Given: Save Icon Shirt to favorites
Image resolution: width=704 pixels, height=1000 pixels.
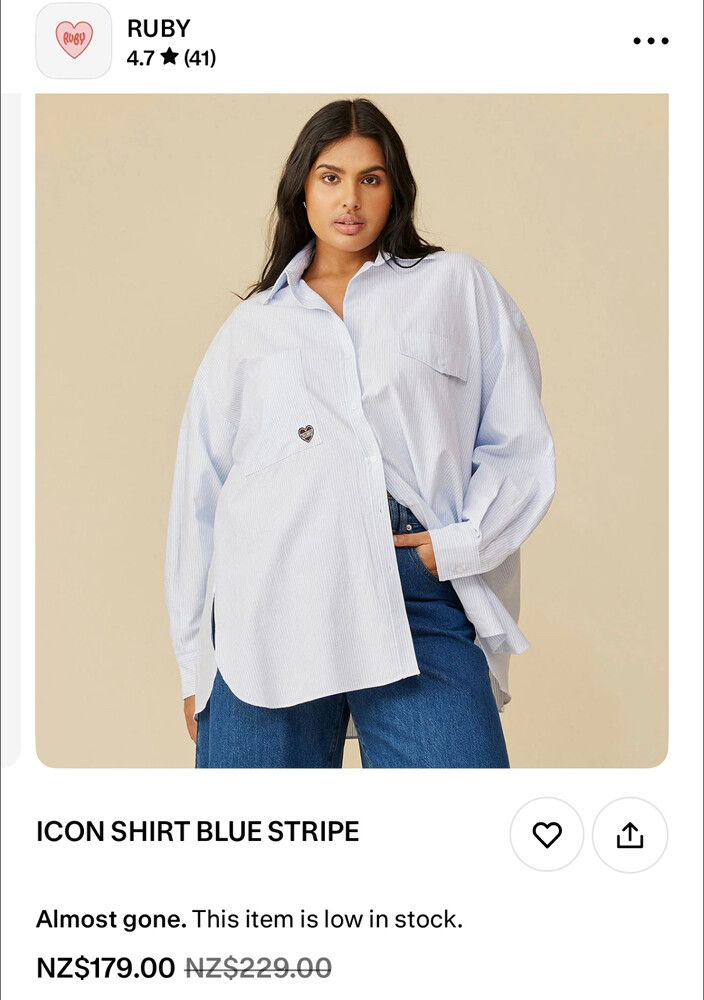Looking at the screenshot, I should 547,835.
